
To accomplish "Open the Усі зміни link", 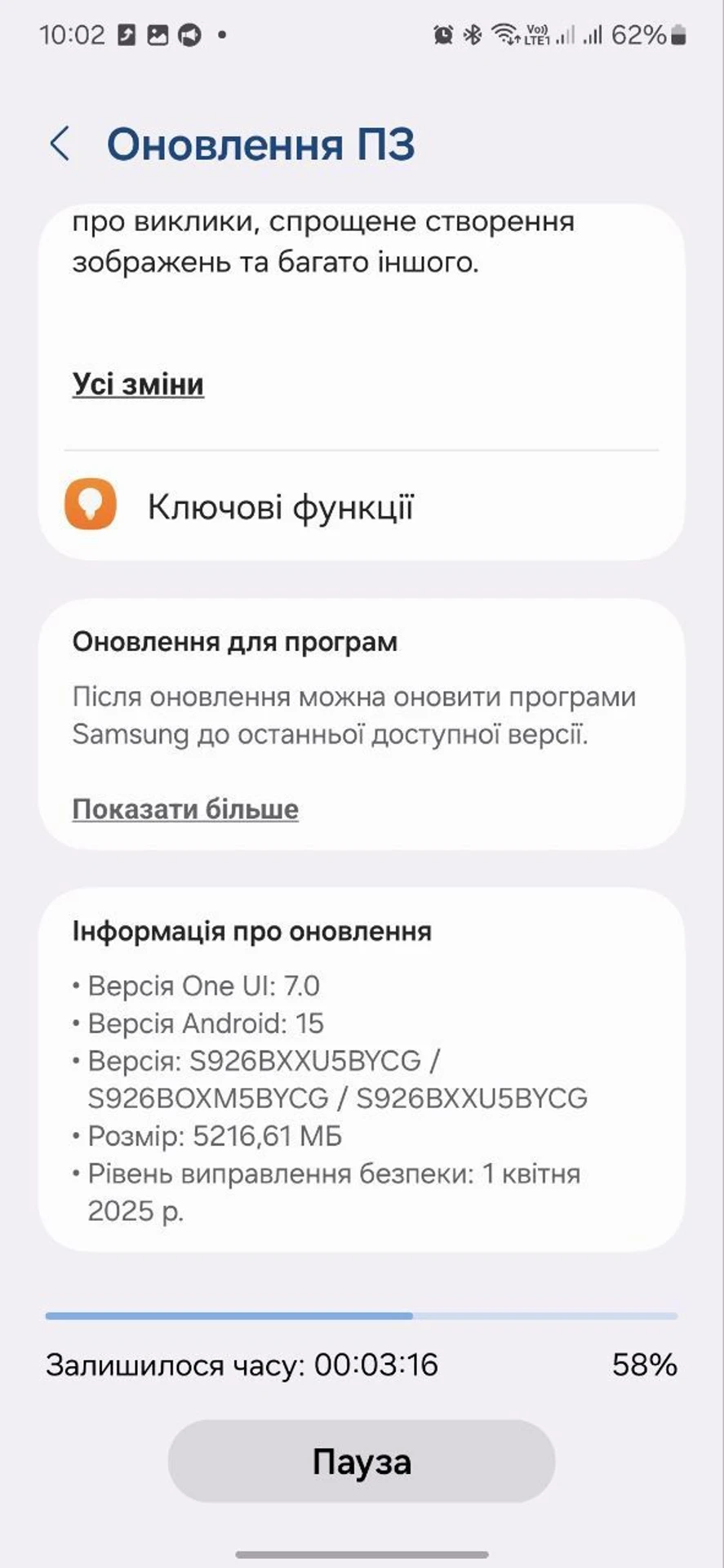I will [138, 384].
